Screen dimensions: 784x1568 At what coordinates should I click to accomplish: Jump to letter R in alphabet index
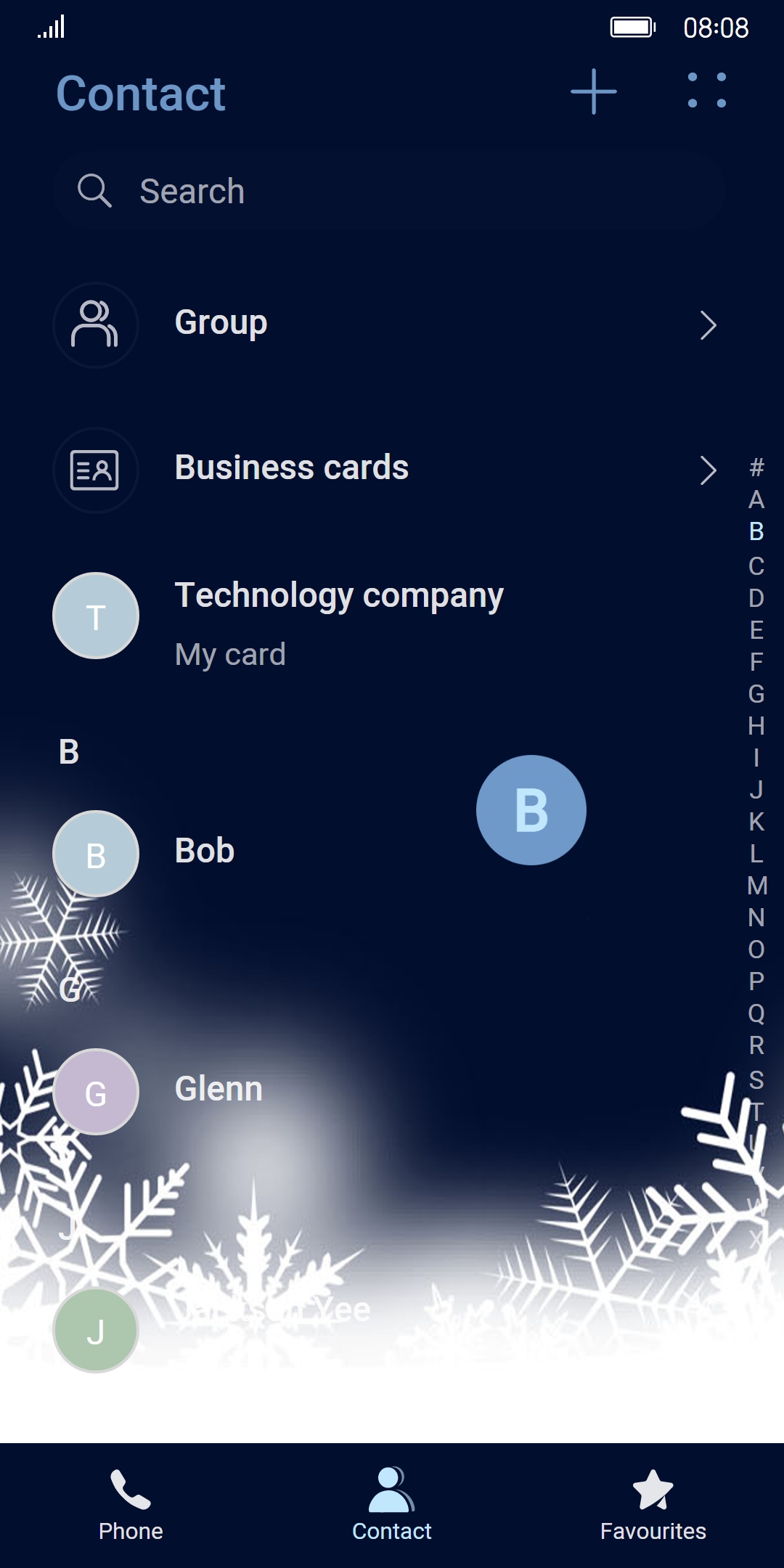click(x=756, y=1045)
